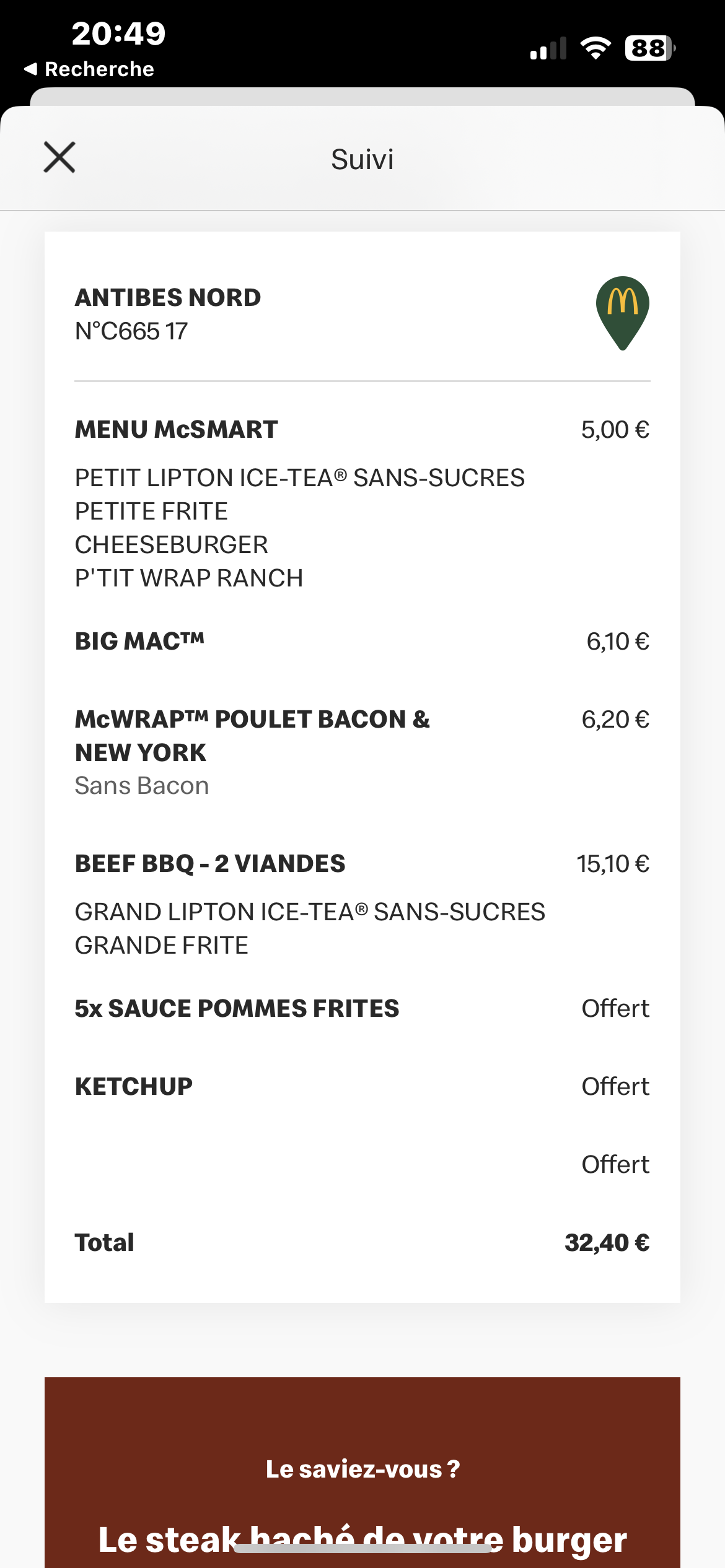Return to Recherche via the back link
The height and width of the screenshot is (1568, 725).
pyautogui.click(x=90, y=69)
